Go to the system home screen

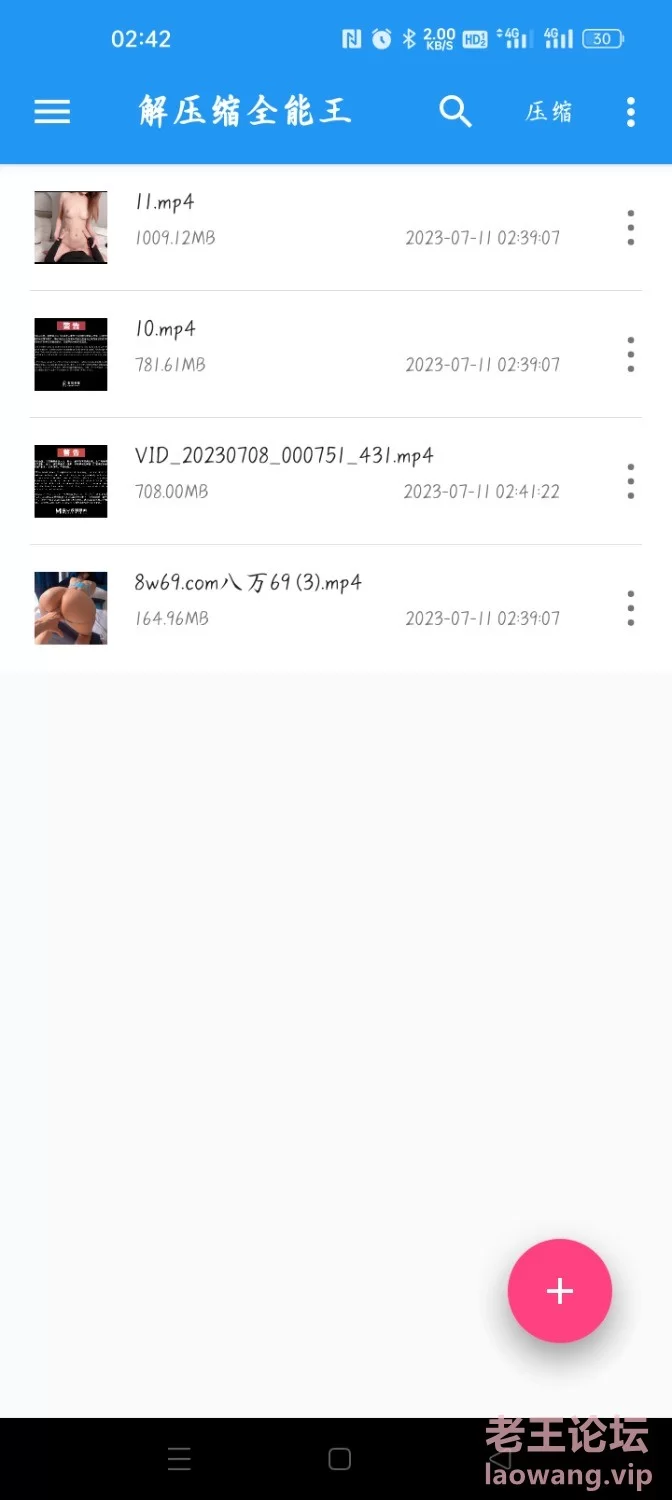339,1459
